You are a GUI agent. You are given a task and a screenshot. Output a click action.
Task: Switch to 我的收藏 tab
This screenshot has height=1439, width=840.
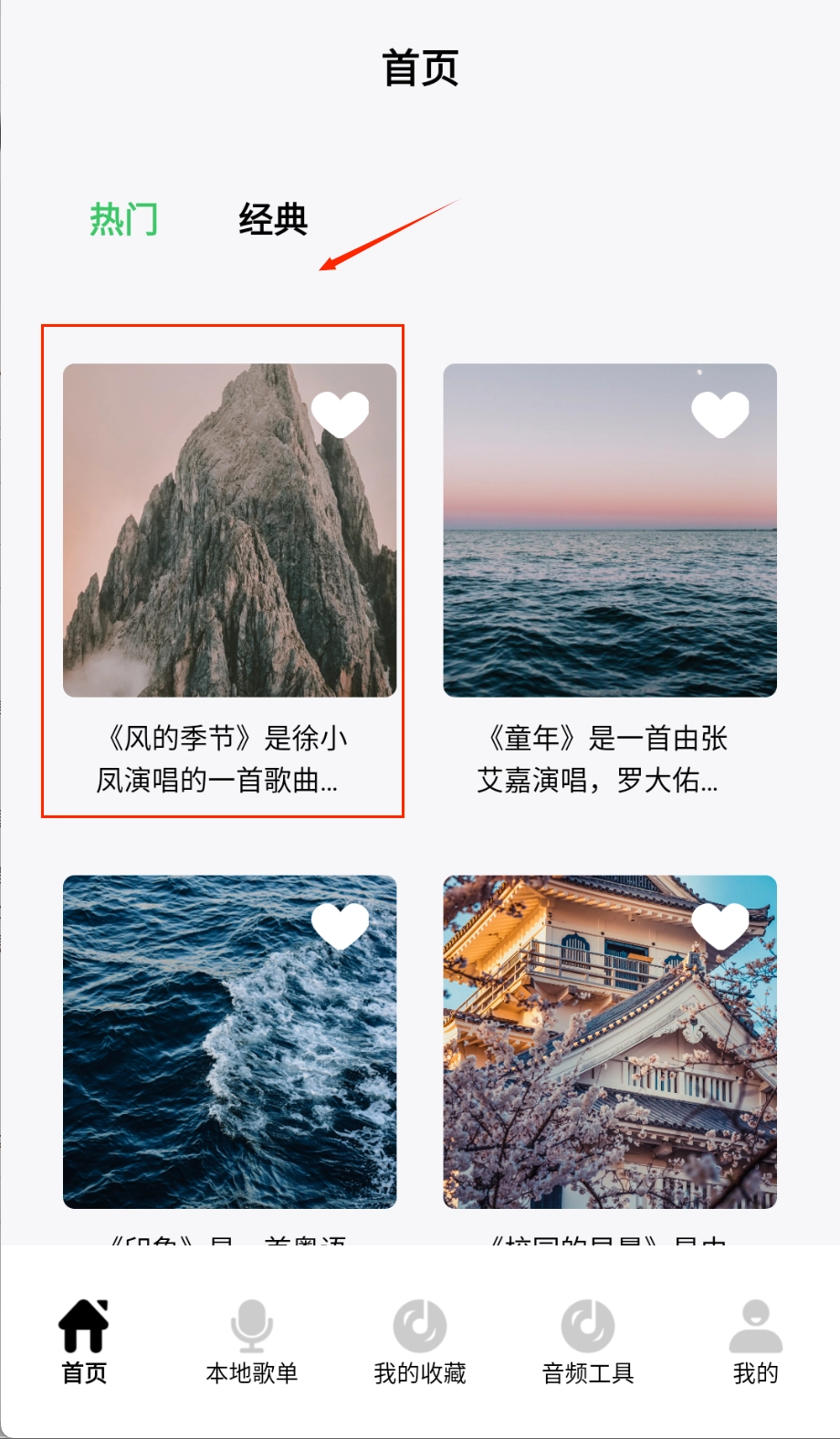click(x=420, y=1342)
